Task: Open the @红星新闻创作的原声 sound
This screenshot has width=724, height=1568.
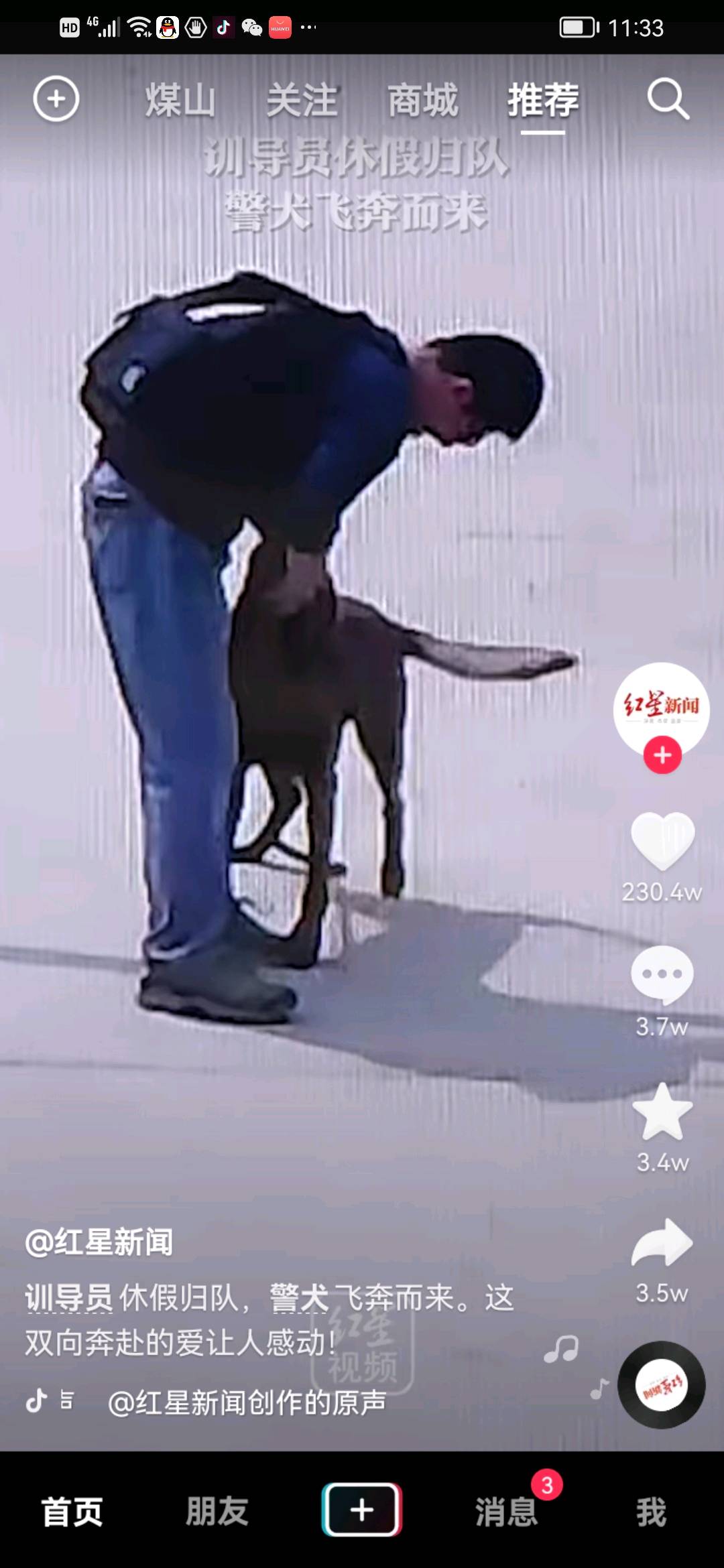Action: coord(247,1402)
